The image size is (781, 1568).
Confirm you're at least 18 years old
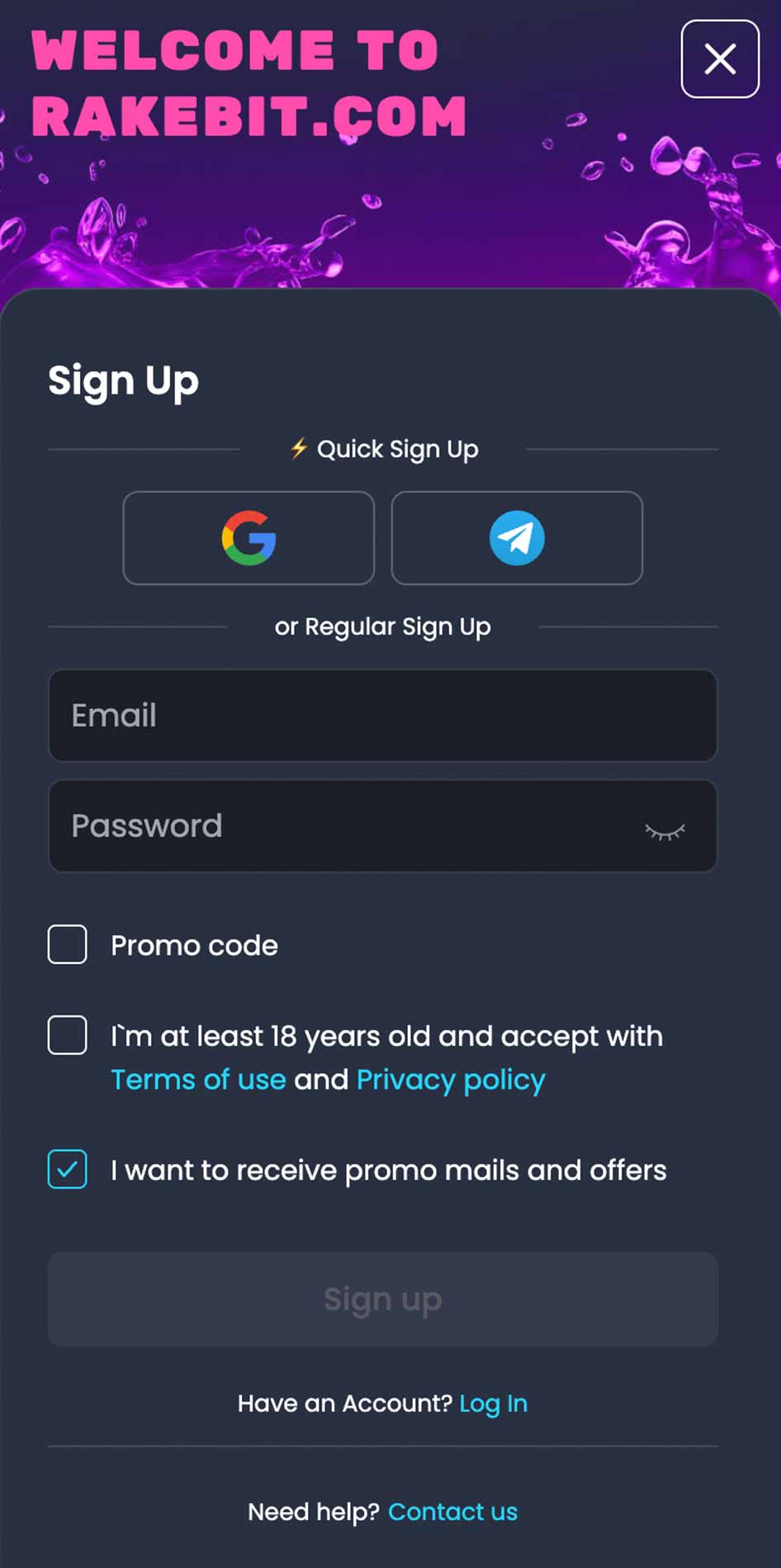[x=68, y=1035]
